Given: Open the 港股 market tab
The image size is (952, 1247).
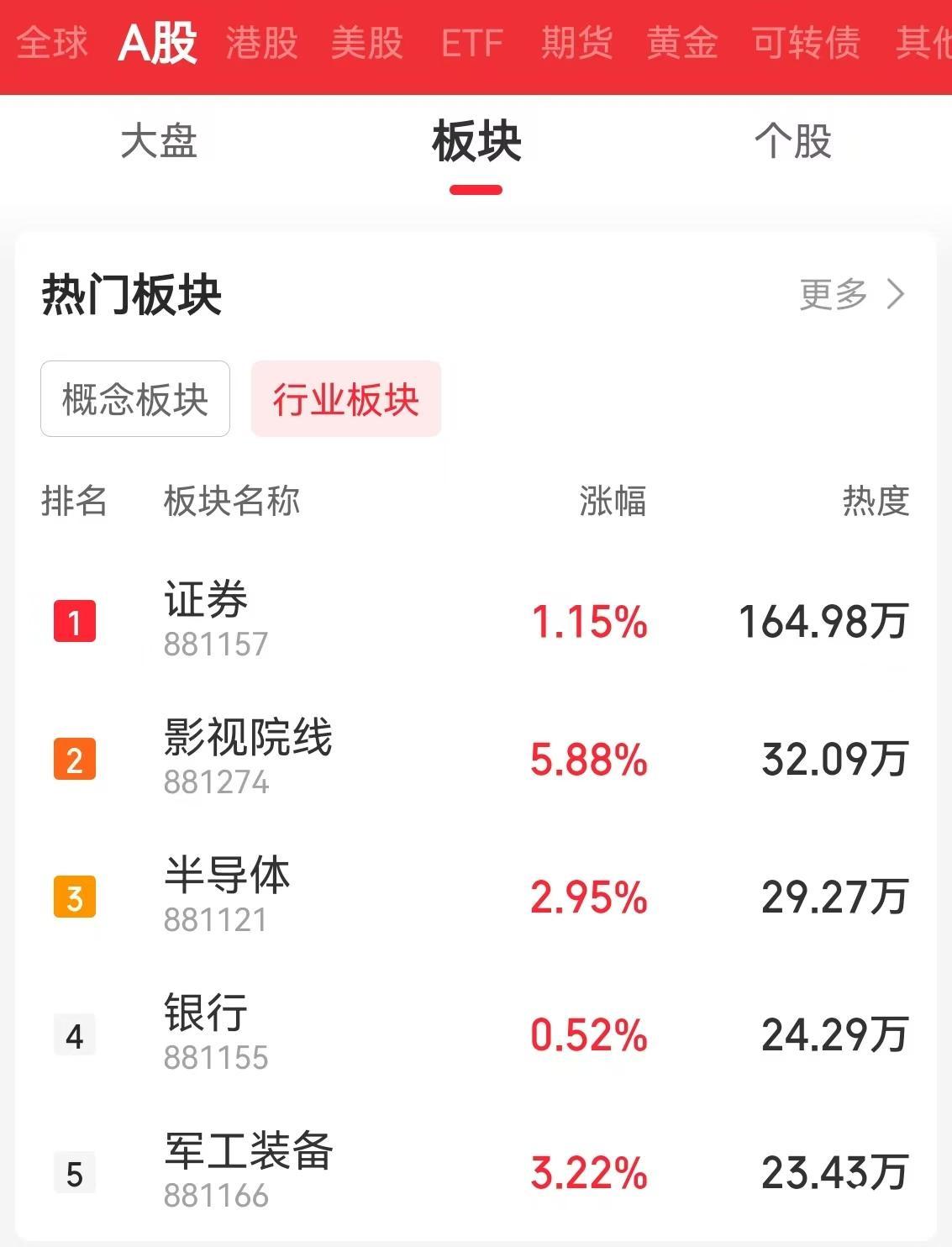Looking at the screenshot, I should pyautogui.click(x=260, y=44).
